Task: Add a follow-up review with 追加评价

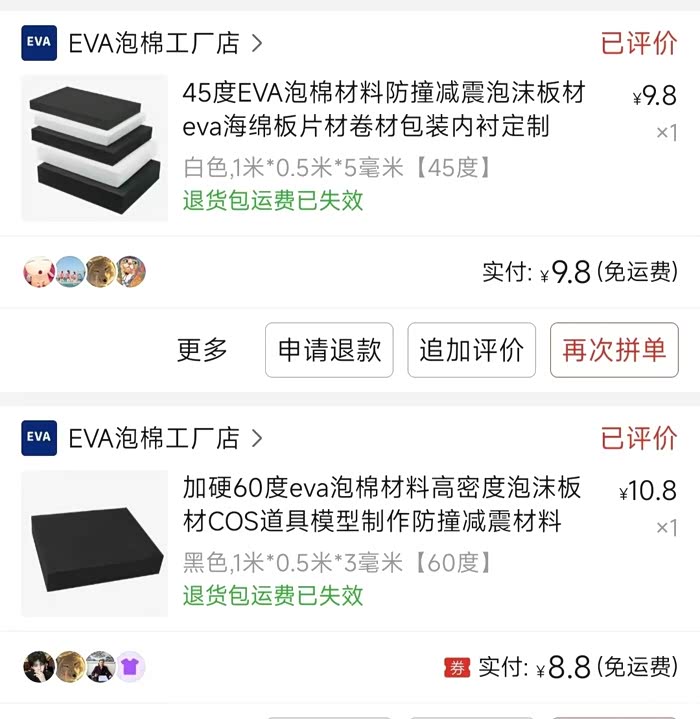Action: 472,350
